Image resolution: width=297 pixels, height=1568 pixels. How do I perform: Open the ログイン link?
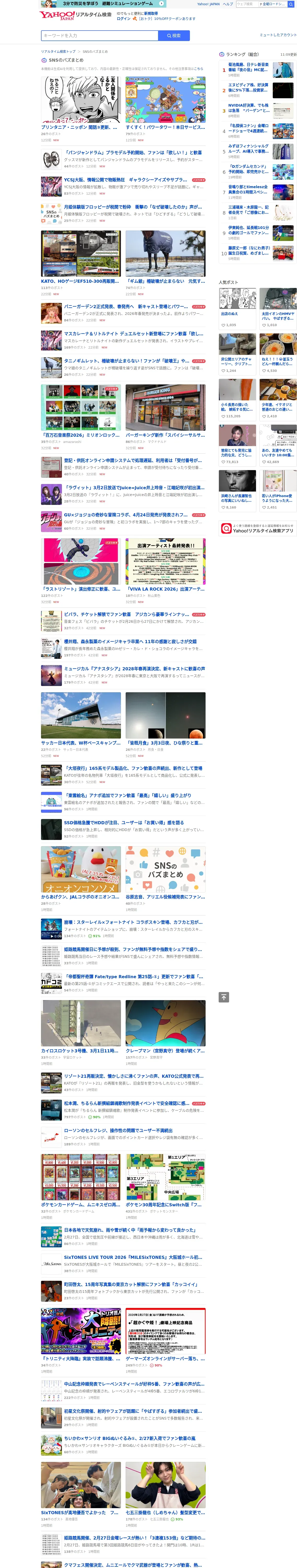click(124, 18)
